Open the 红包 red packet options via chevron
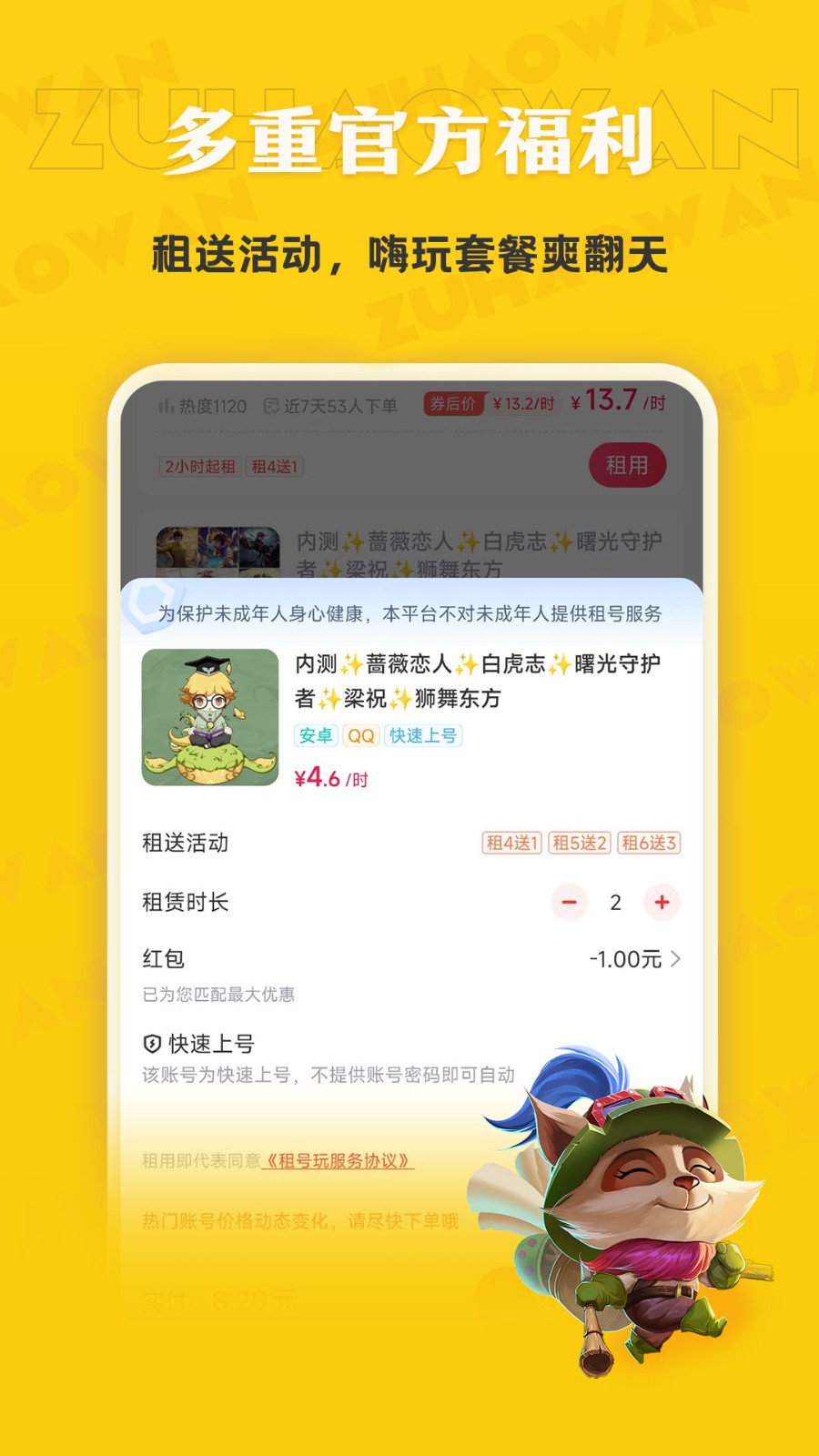This screenshot has height=1456, width=819. (674, 958)
